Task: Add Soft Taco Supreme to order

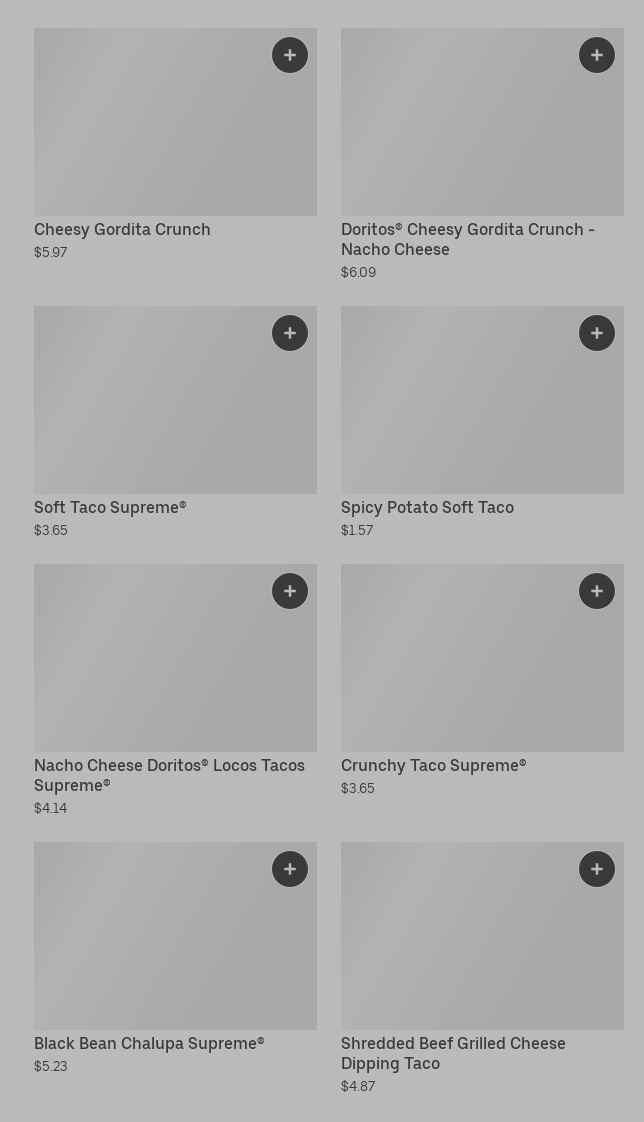Action: [x=290, y=333]
